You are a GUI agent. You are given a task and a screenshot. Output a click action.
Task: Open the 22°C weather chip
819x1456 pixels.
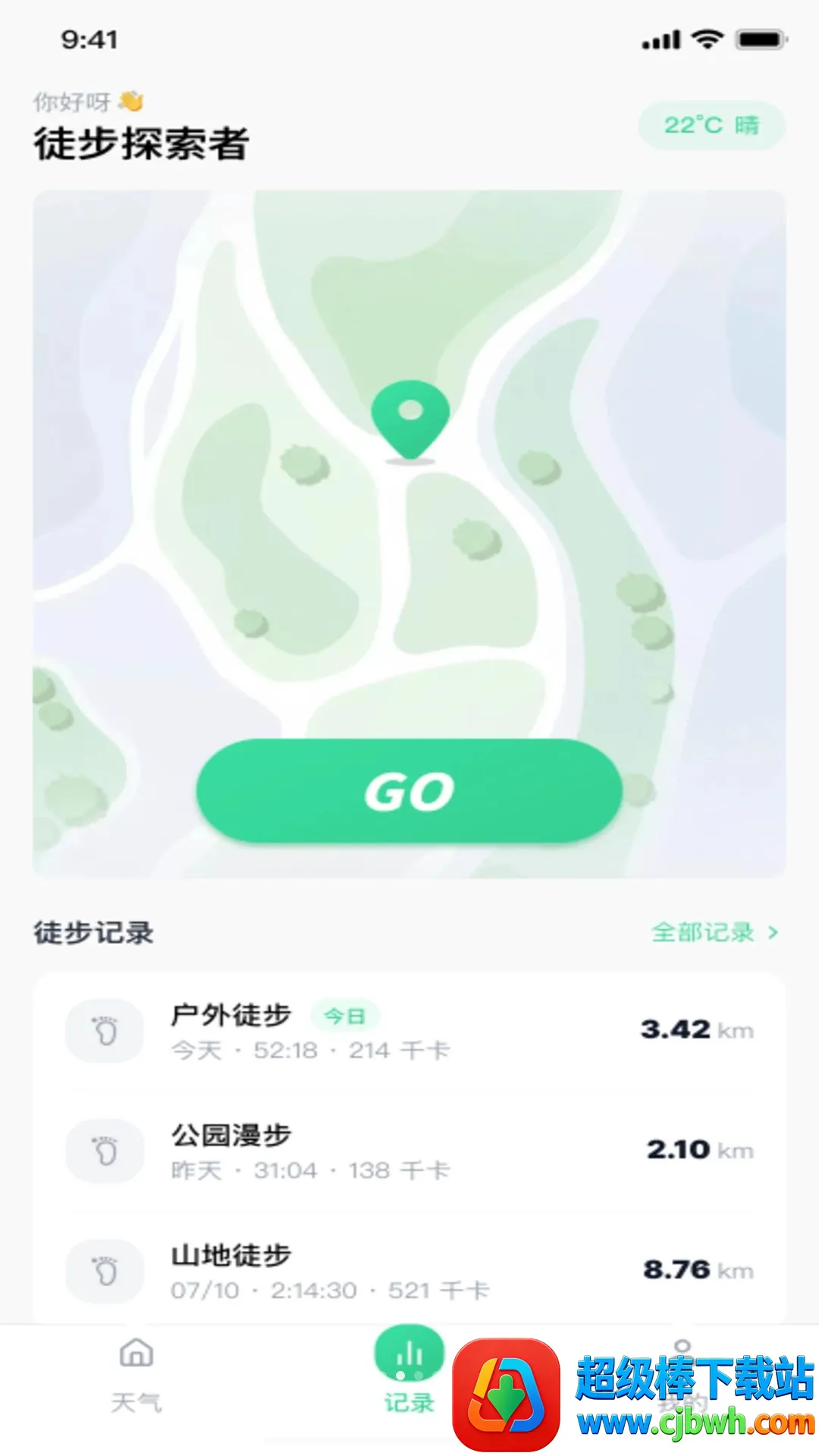[x=711, y=125]
